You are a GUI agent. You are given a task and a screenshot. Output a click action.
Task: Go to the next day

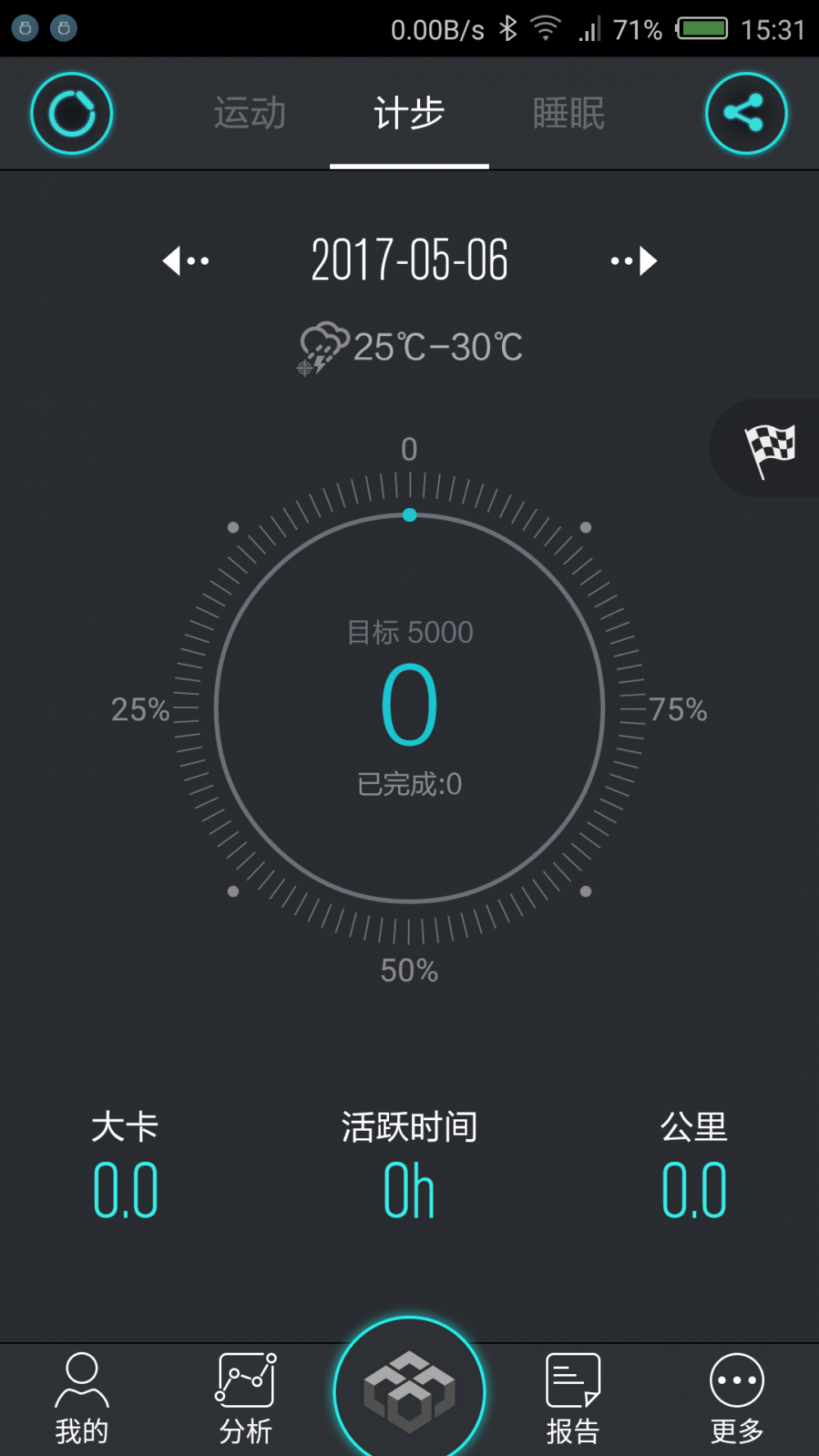(x=634, y=261)
